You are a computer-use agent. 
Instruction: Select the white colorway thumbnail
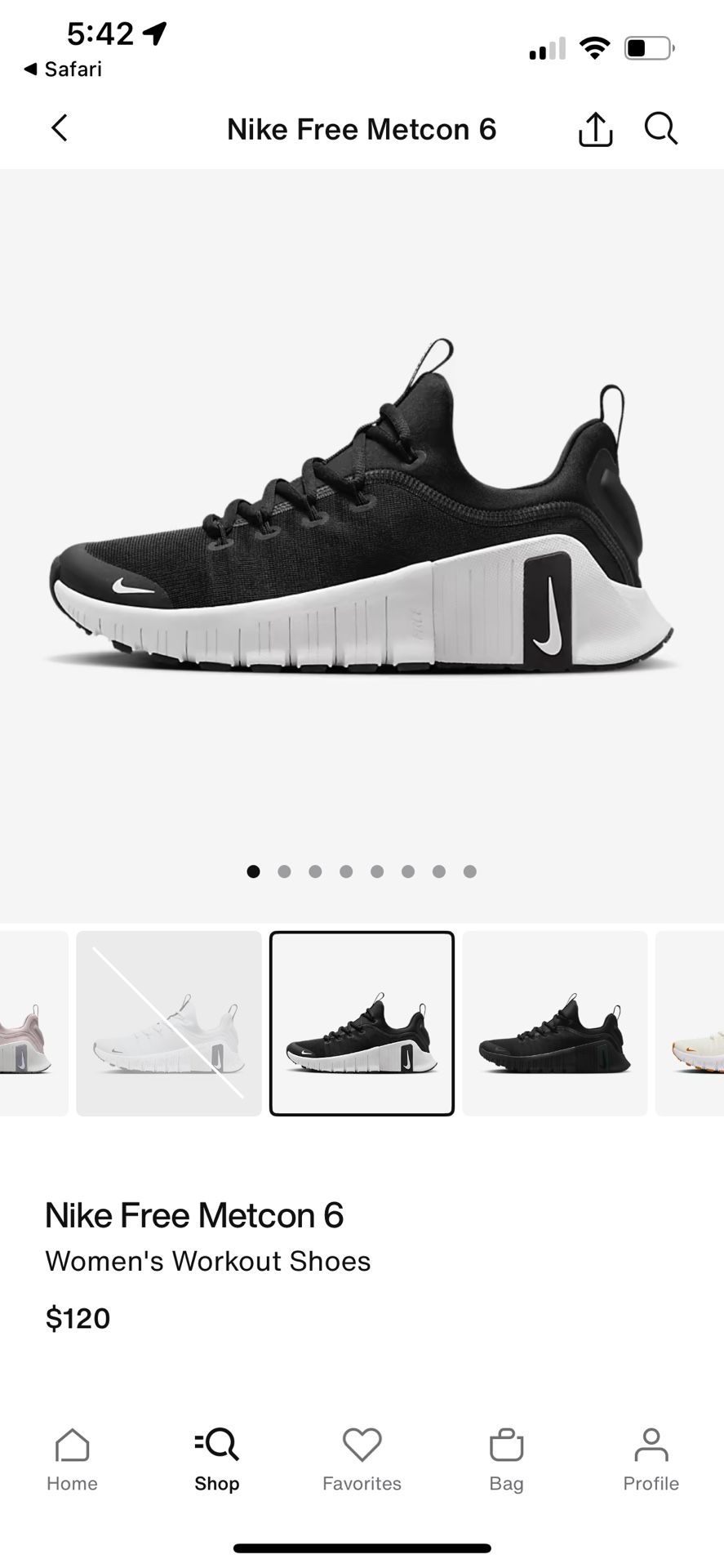point(168,1022)
